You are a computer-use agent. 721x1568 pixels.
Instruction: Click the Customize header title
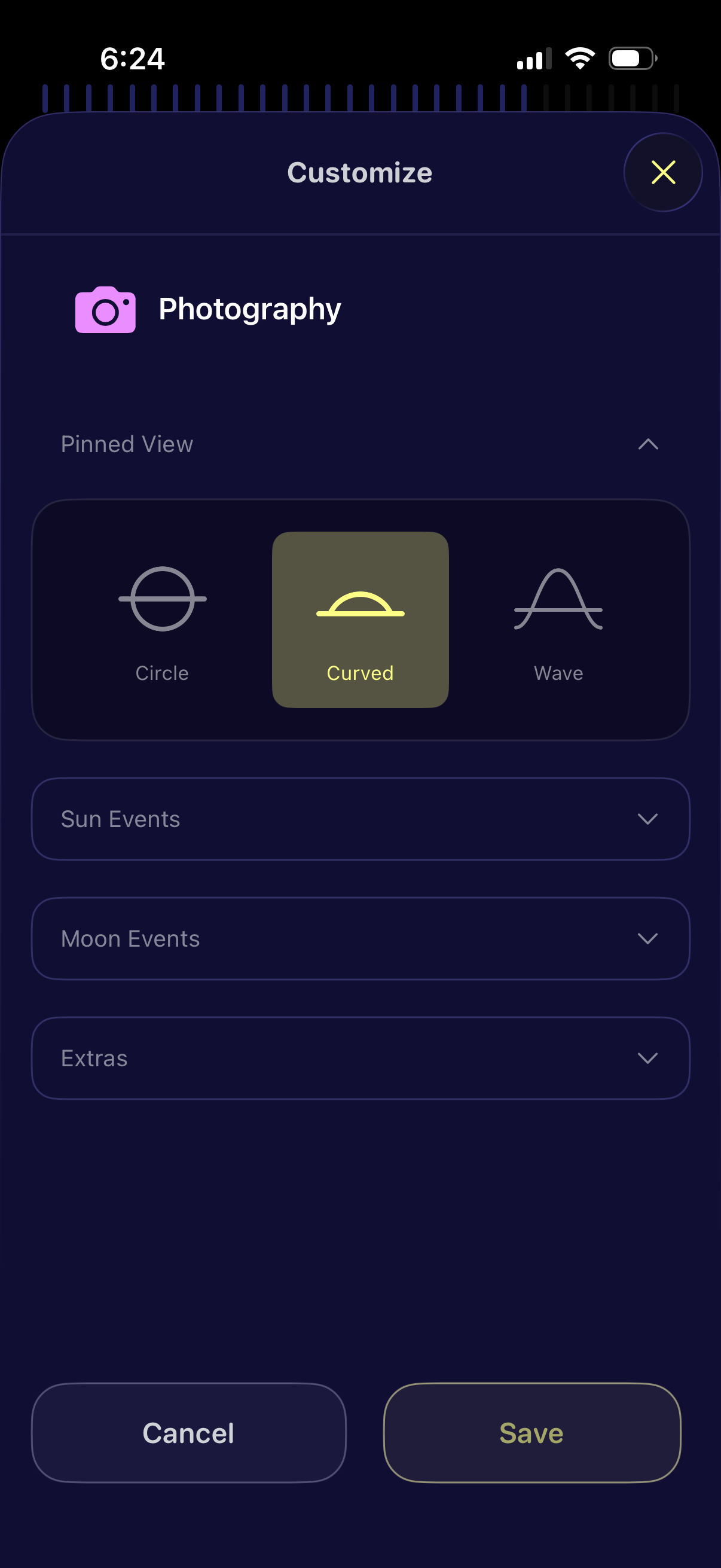(x=359, y=173)
